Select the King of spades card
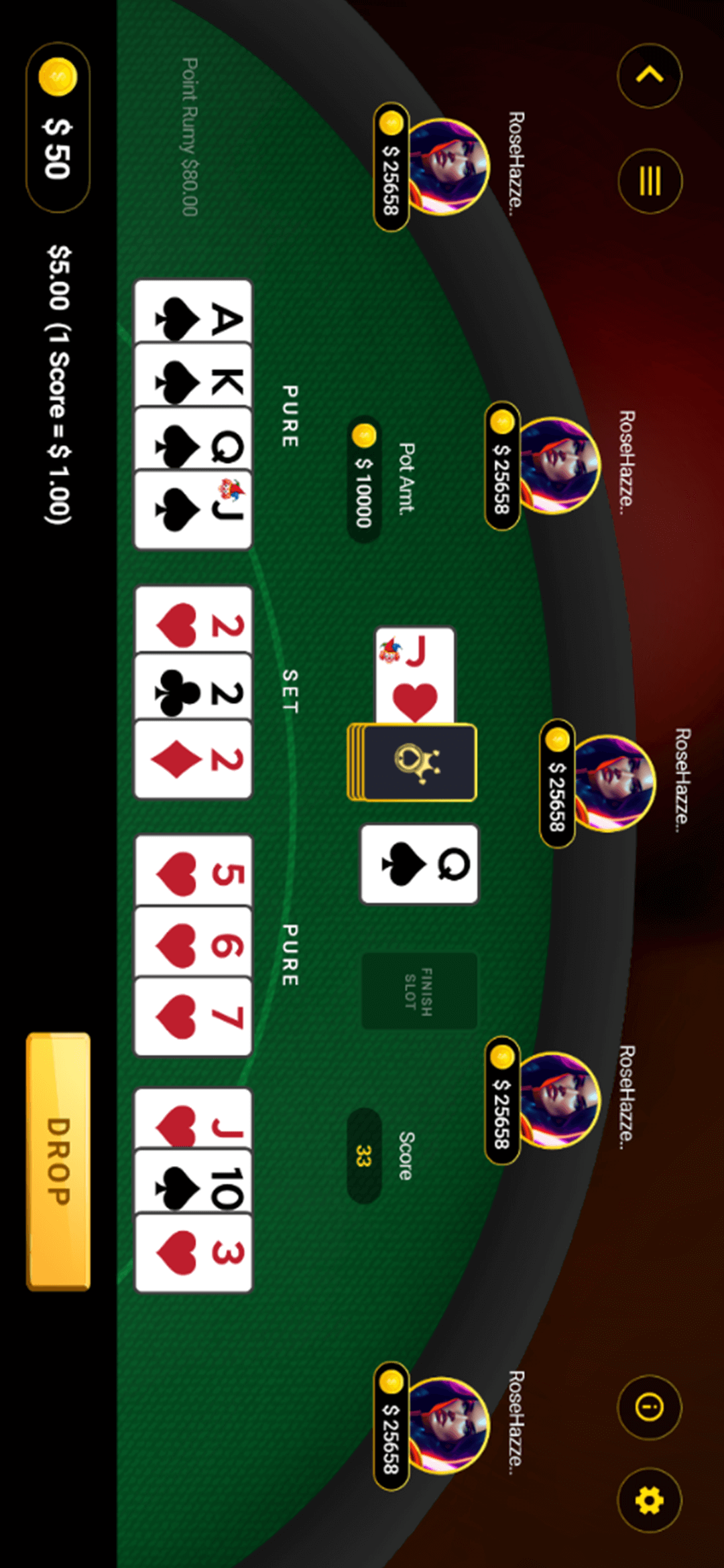724x1568 pixels. (193, 376)
